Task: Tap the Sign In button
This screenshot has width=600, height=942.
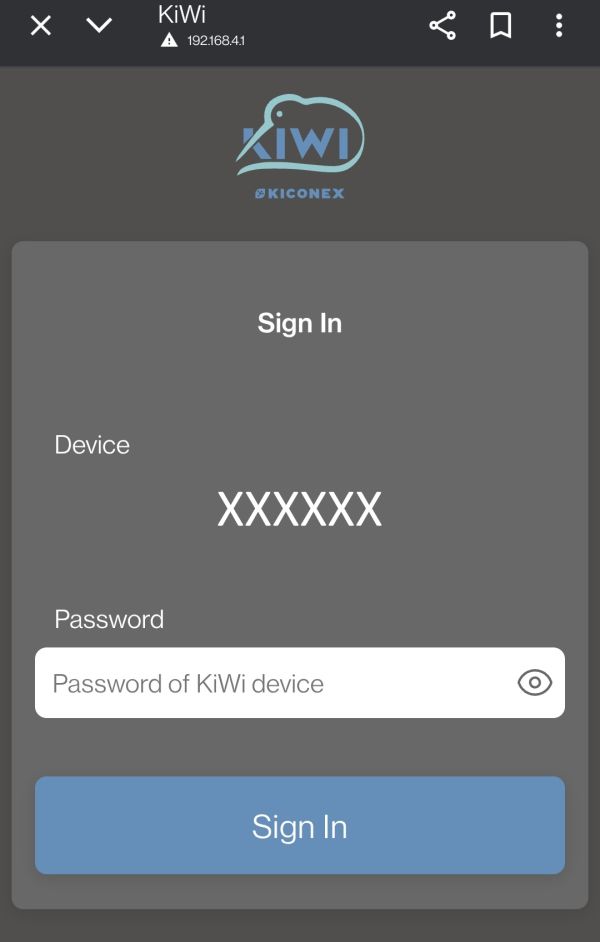Action: click(x=300, y=826)
